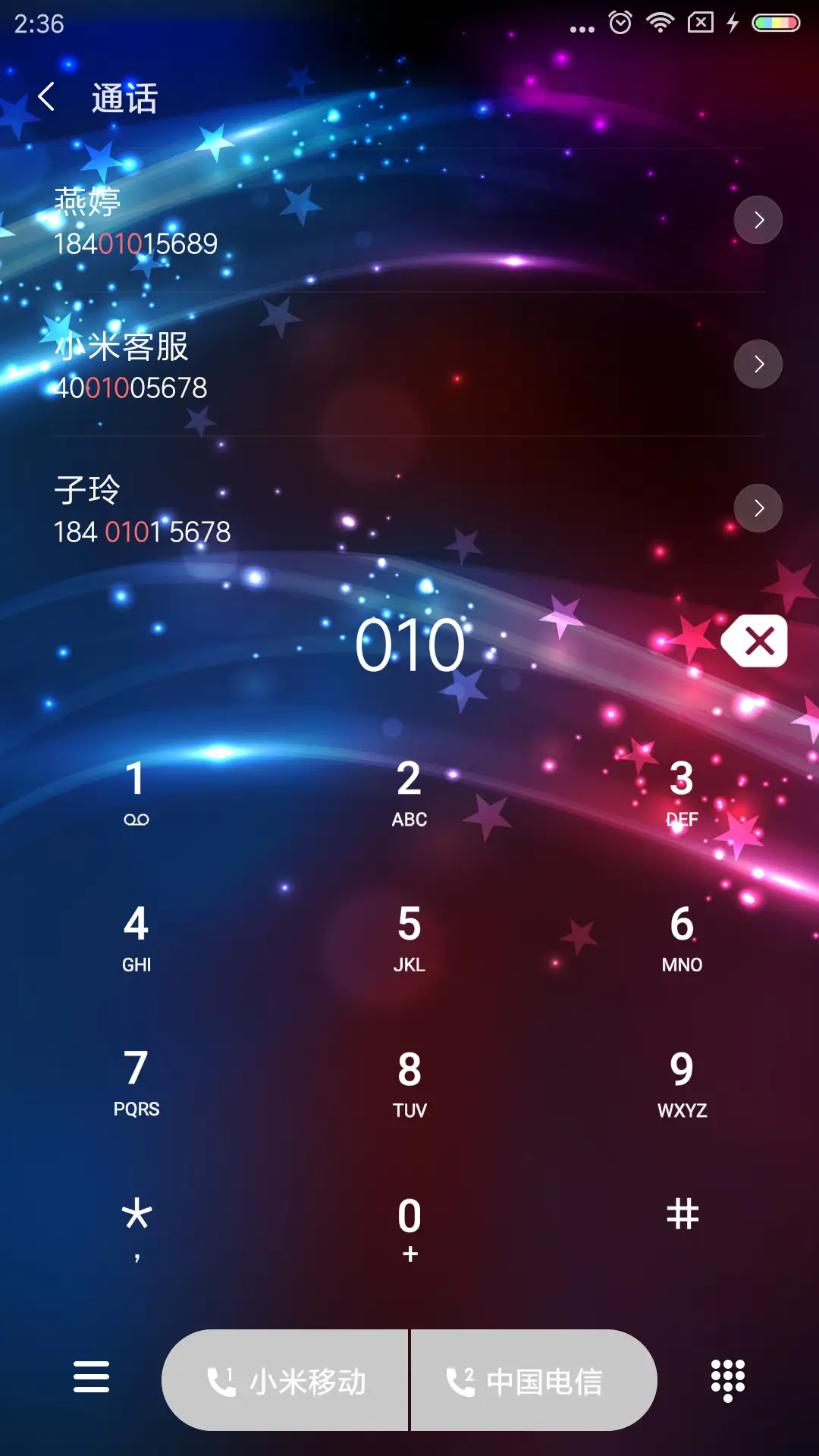Viewport: 819px width, 1456px height.
Task: Tap the dial pad grid icon
Action: (727, 1380)
